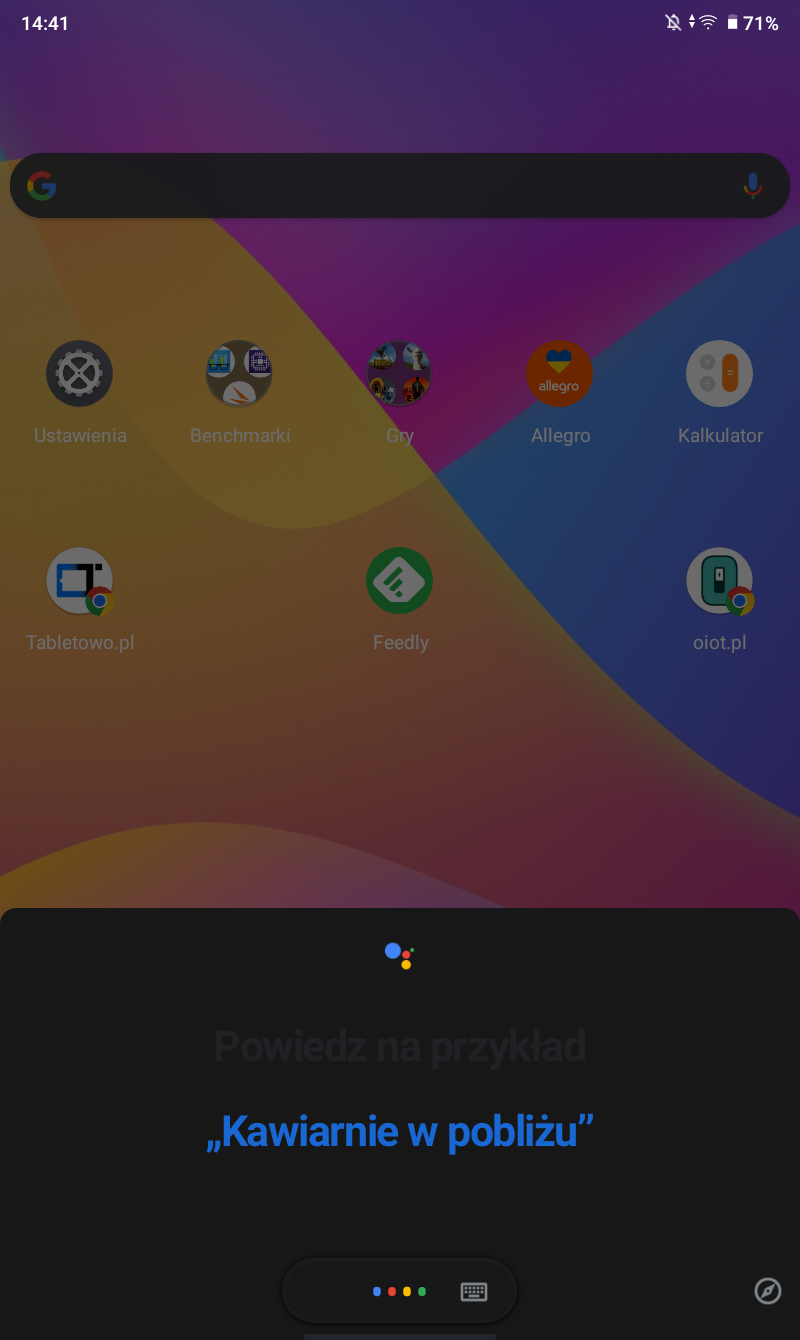
Task: Open the Tabletowo.pl shortcut
Action: coord(80,582)
